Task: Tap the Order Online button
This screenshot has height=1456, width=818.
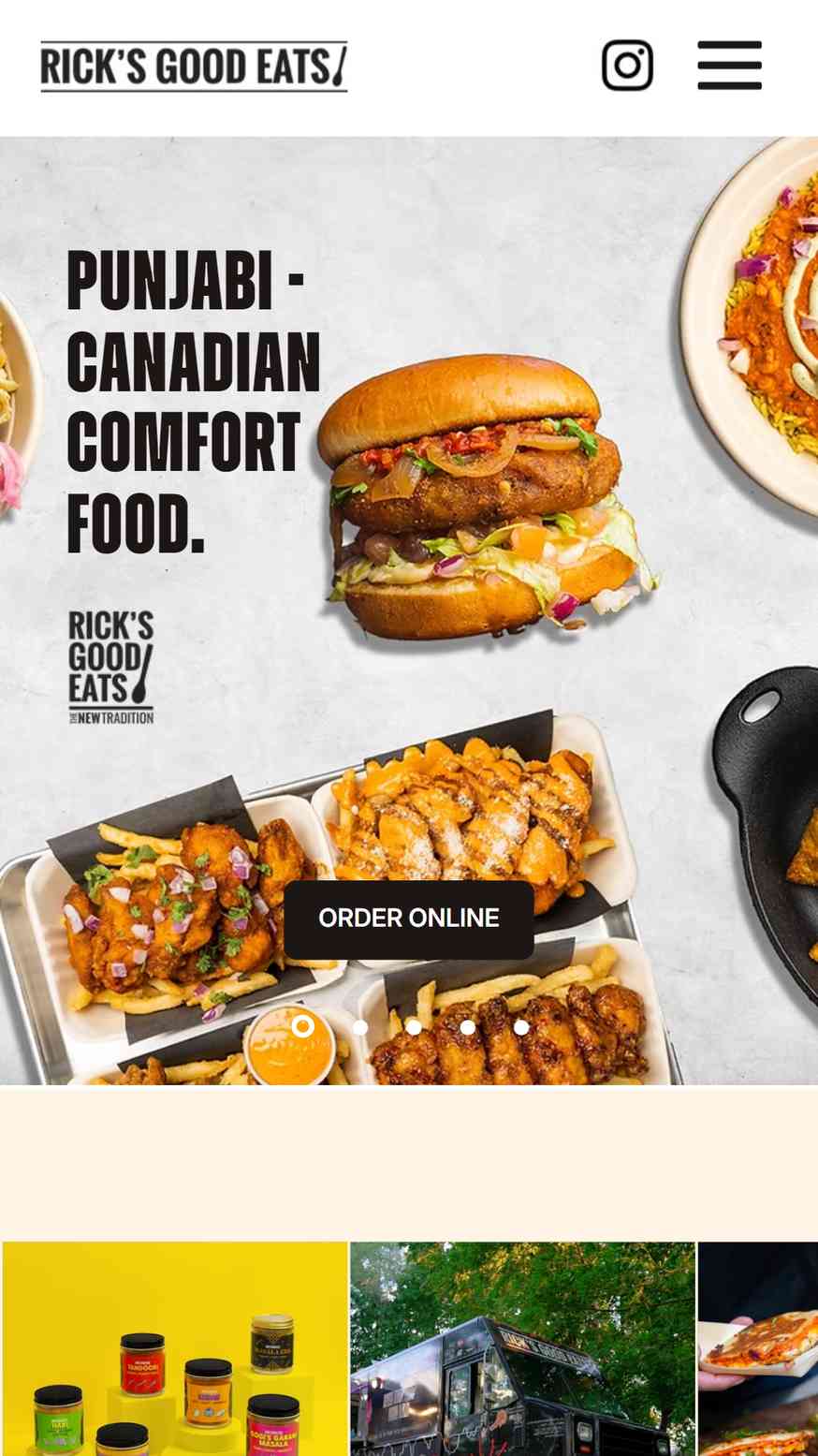Action: coord(409,919)
